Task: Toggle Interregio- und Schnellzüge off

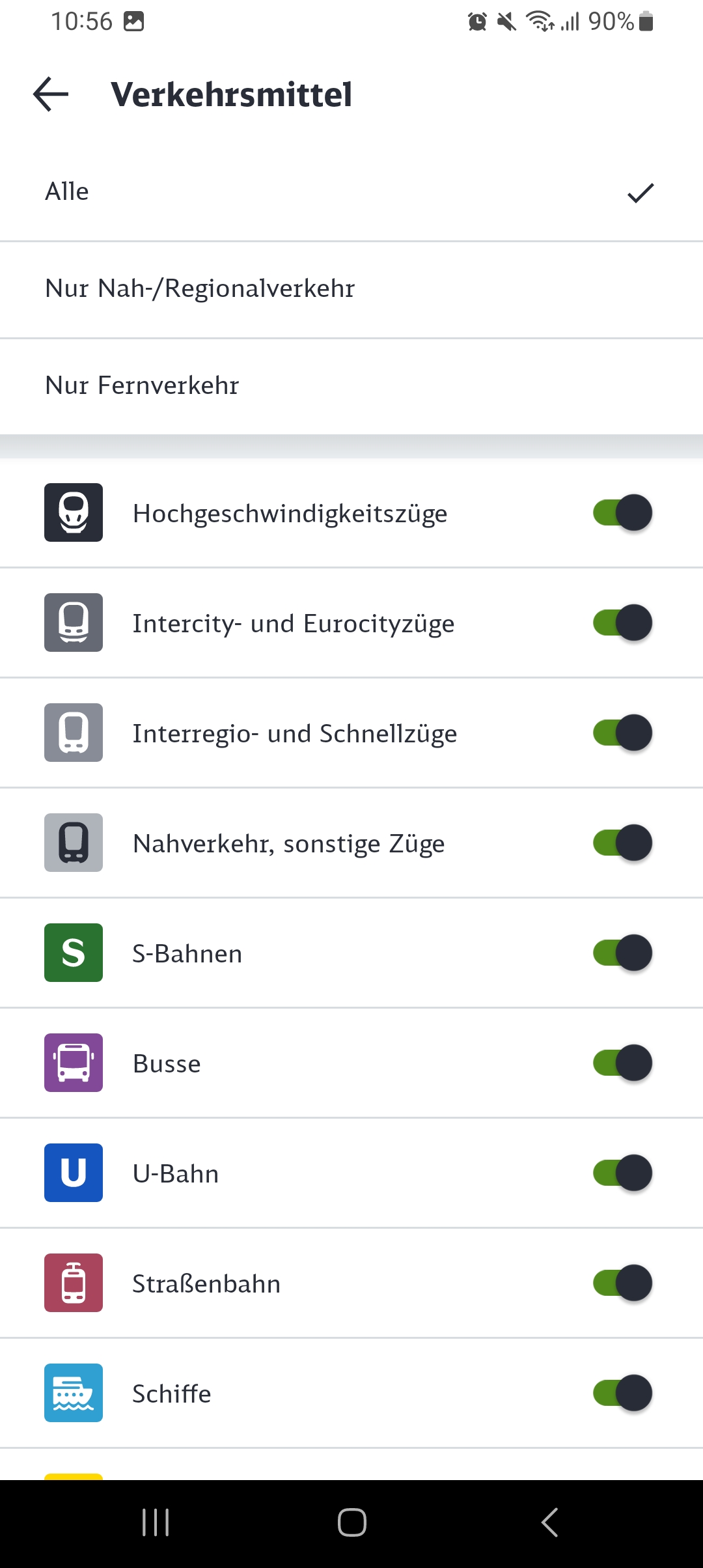Action: (x=622, y=733)
